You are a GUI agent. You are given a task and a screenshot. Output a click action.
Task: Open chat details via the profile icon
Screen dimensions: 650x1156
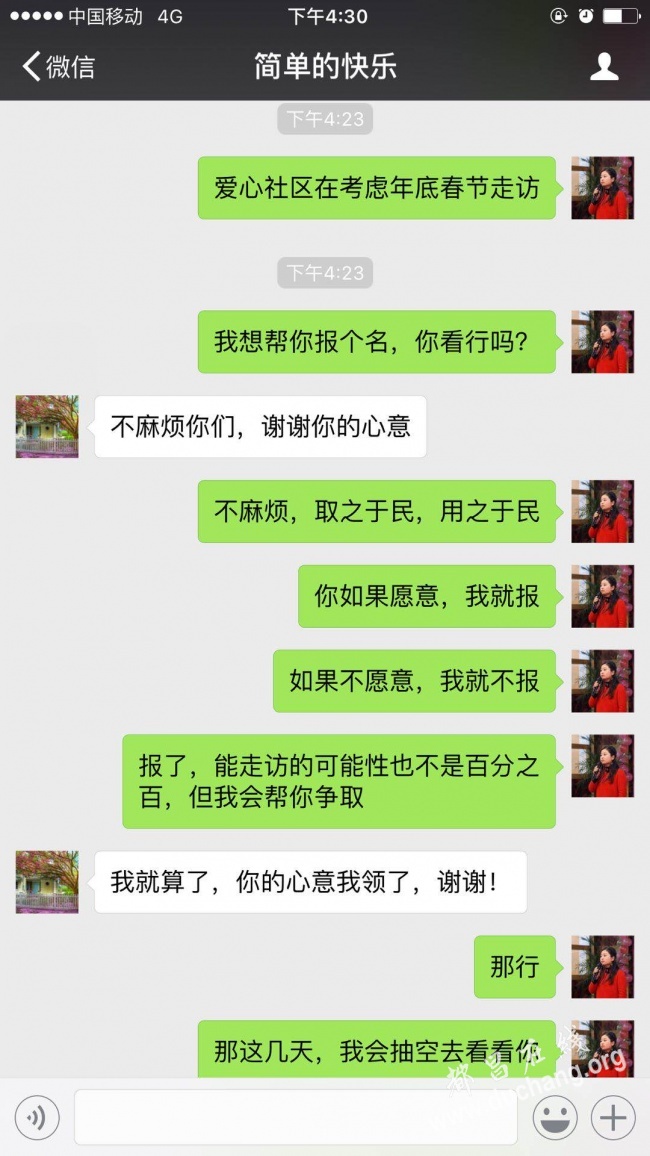pos(604,67)
